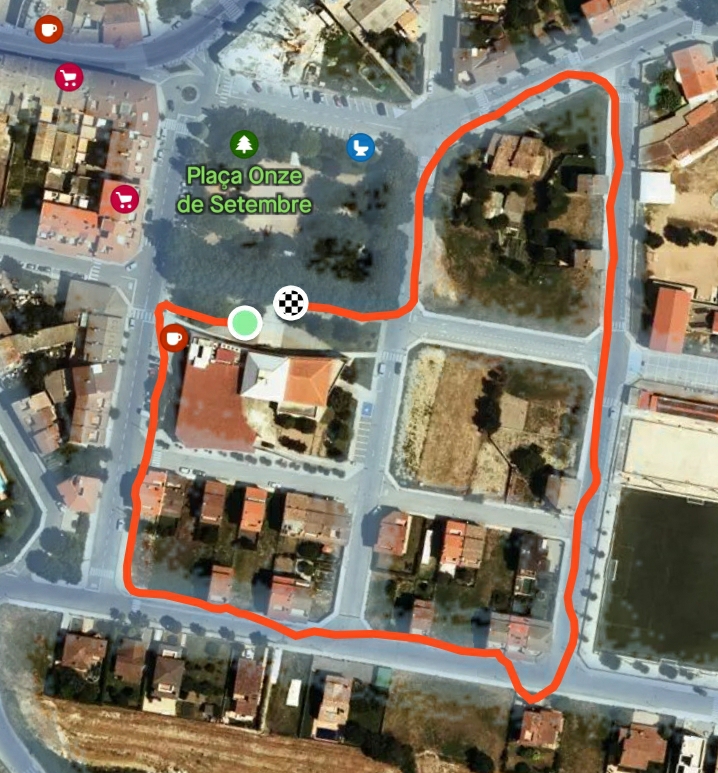The height and width of the screenshot is (773, 718).
Task: Open the café marker beside the route start
Action: (174, 339)
